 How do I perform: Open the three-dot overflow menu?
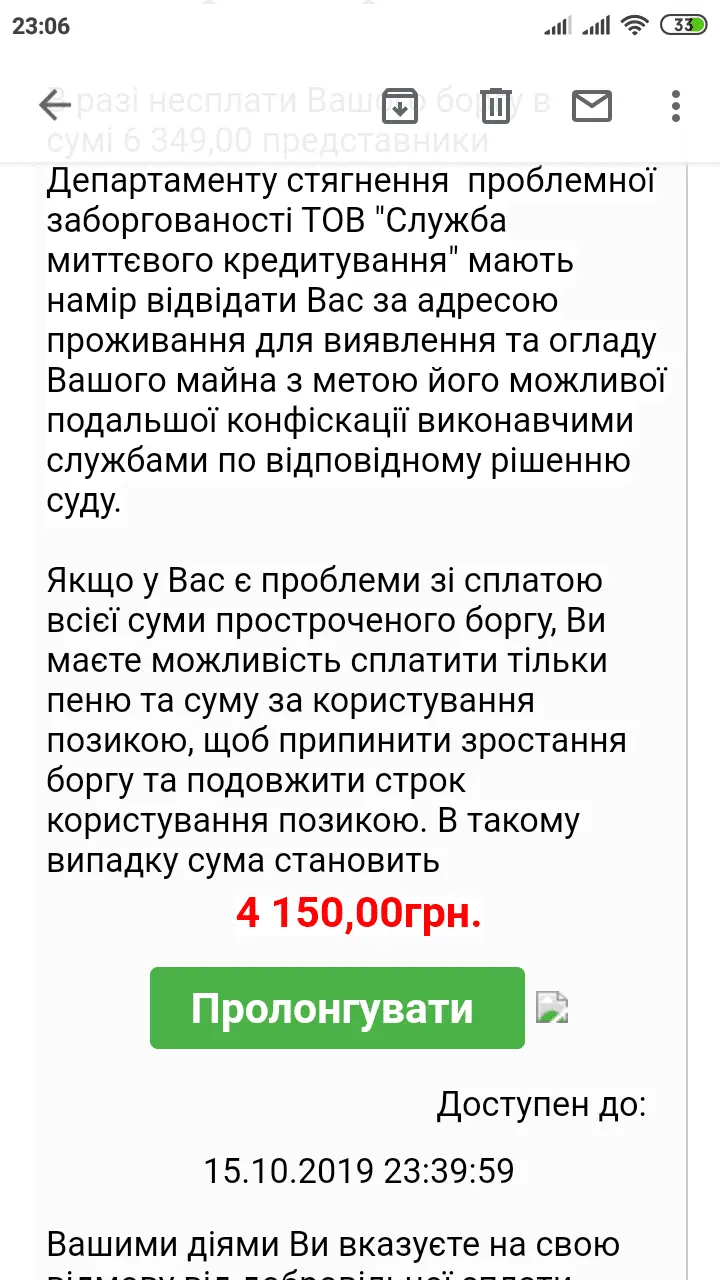675,105
